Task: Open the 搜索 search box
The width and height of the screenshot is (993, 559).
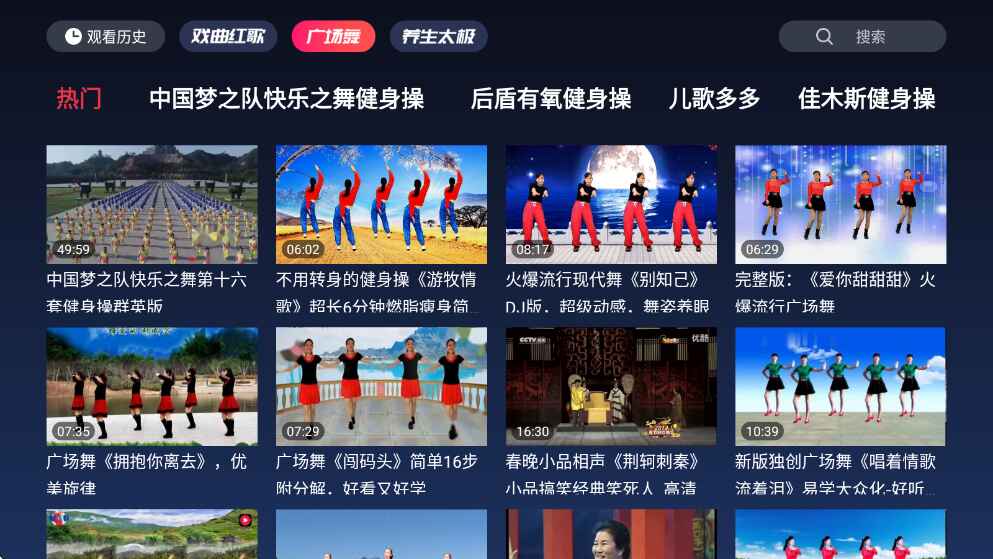Action: (862, 37)
